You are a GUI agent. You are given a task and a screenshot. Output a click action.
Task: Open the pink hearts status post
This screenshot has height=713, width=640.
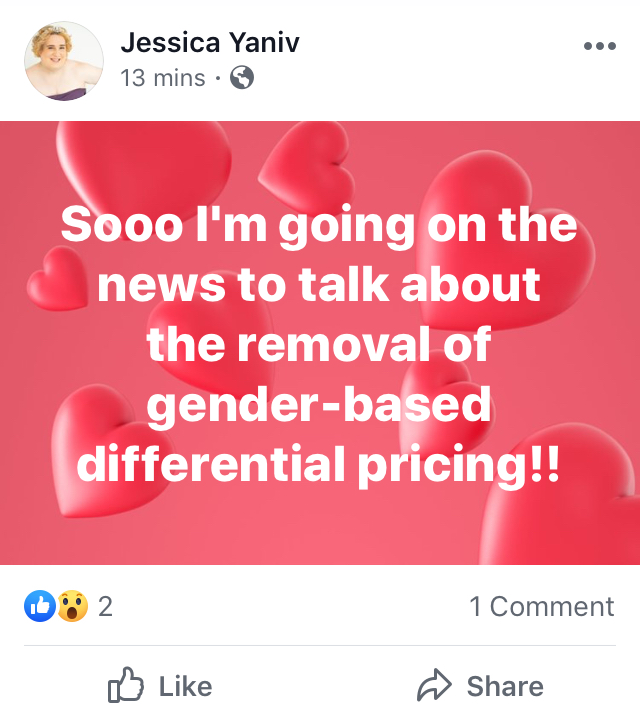[x=320, y=343]
